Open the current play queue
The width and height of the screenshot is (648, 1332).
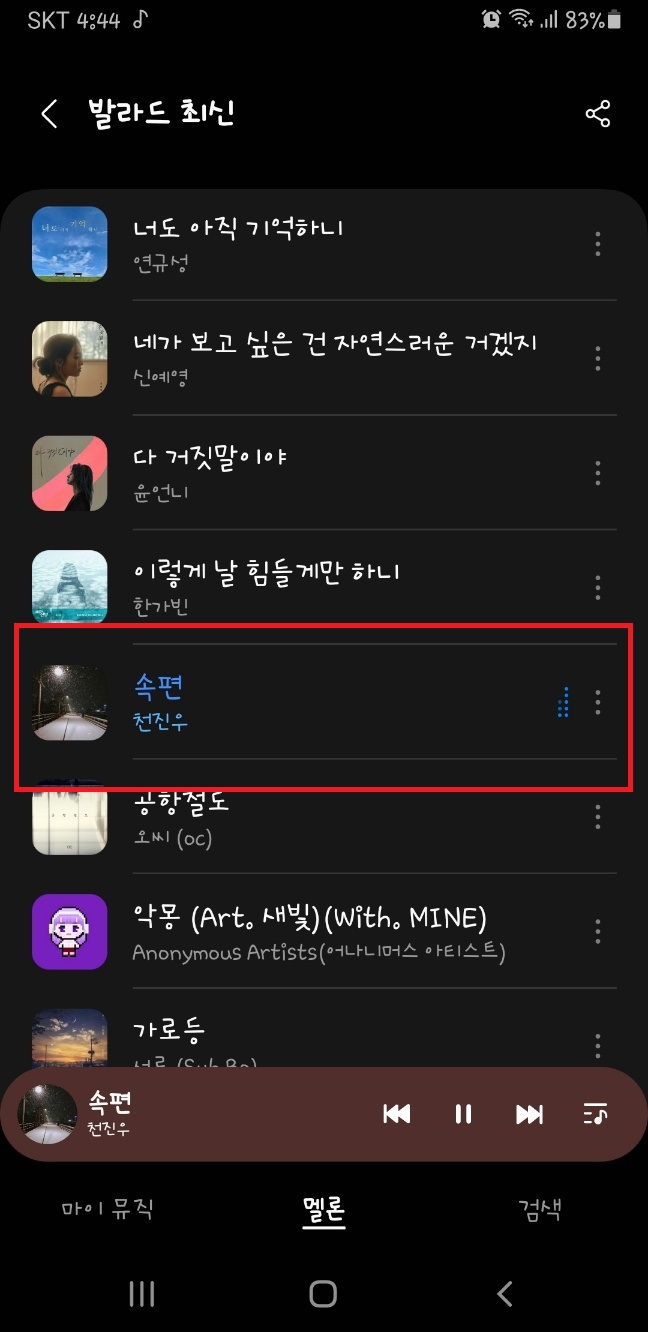pyautogui.click(x=595, y=1114)
